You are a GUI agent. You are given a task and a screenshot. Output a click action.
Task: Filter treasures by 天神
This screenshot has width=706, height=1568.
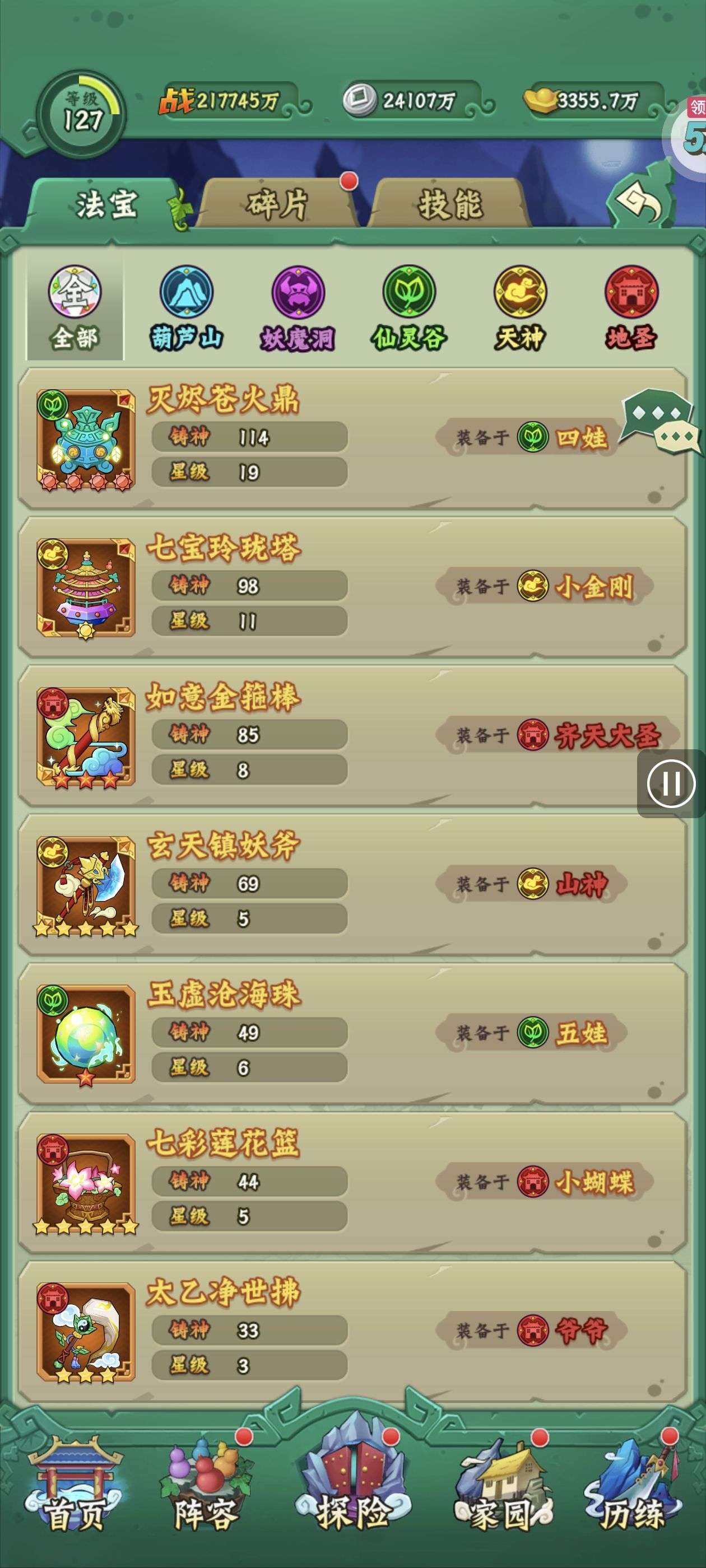click(519, 309)
